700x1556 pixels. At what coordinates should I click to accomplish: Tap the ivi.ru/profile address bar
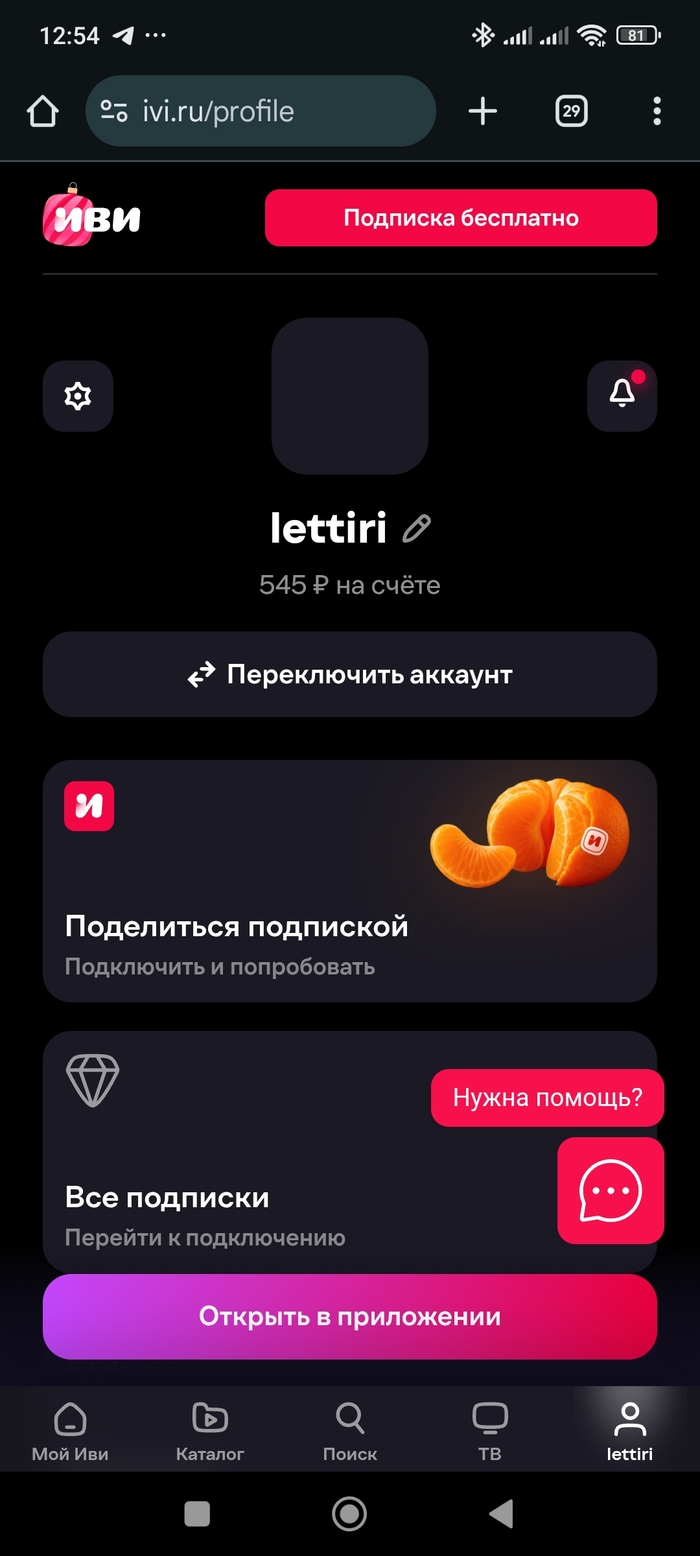click(x=260, y=111)
